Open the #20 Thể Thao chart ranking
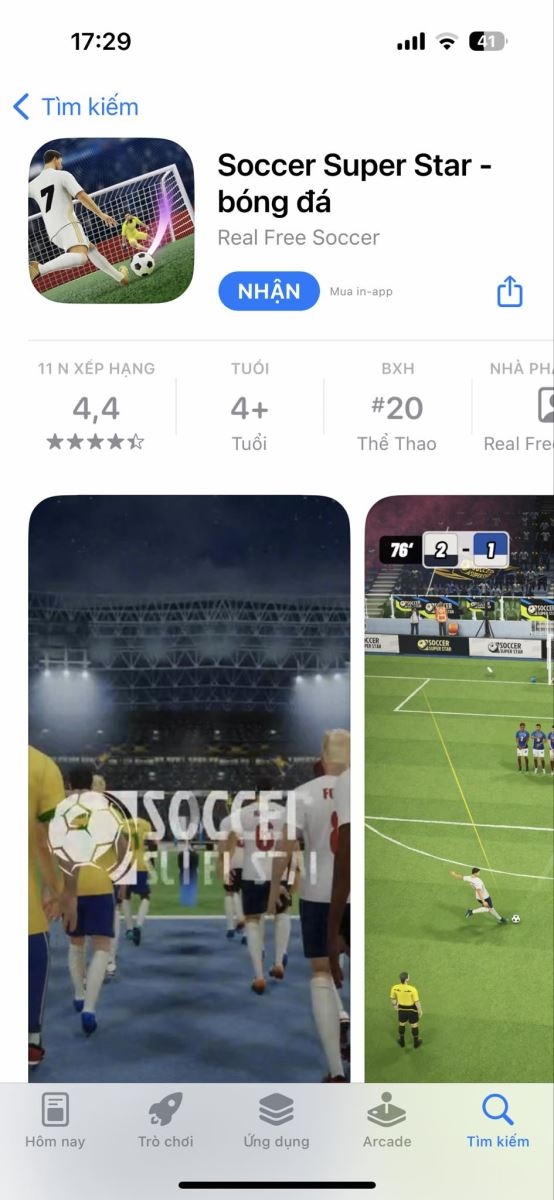This screenshot has height=1200, width=554. click(397, 406)
